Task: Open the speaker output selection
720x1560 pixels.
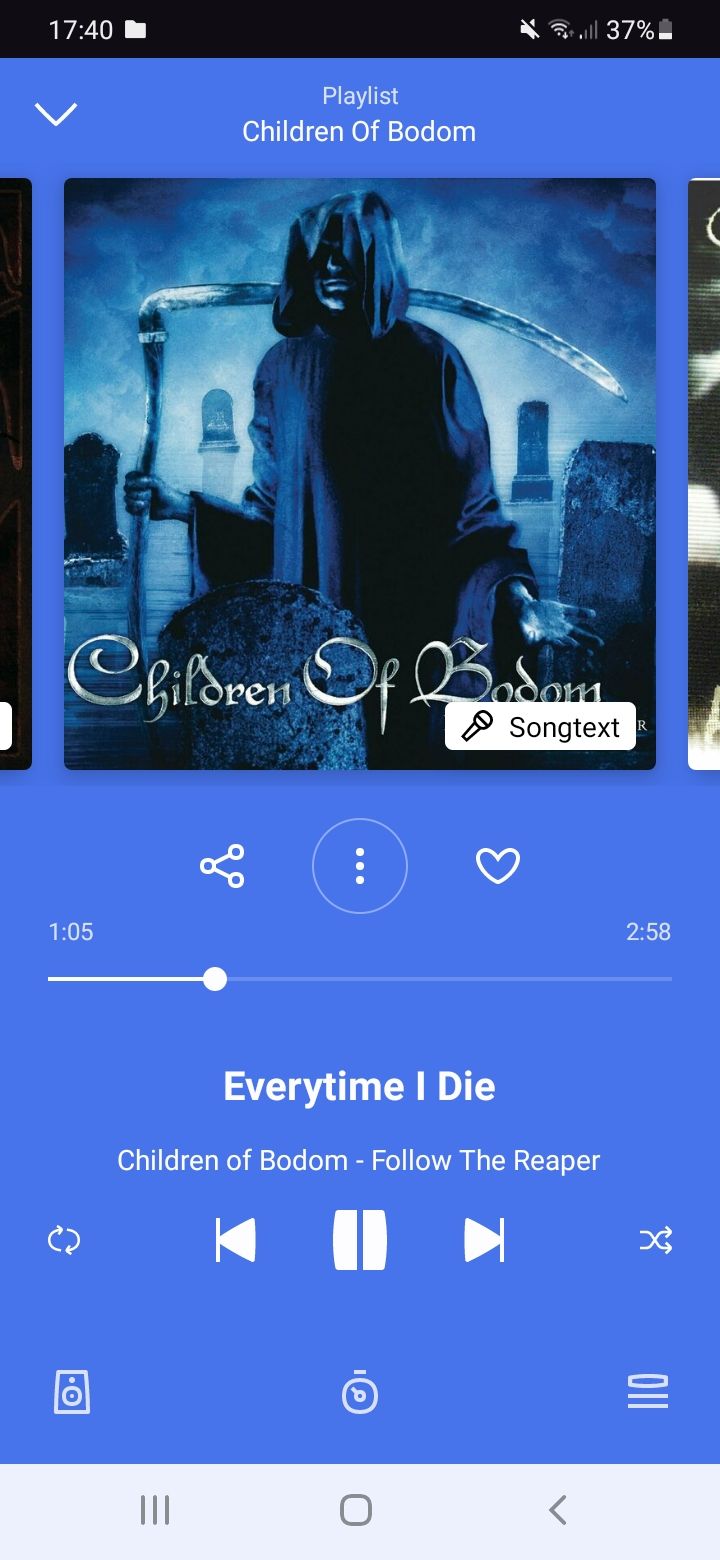Action: (x=72, y=1392)
